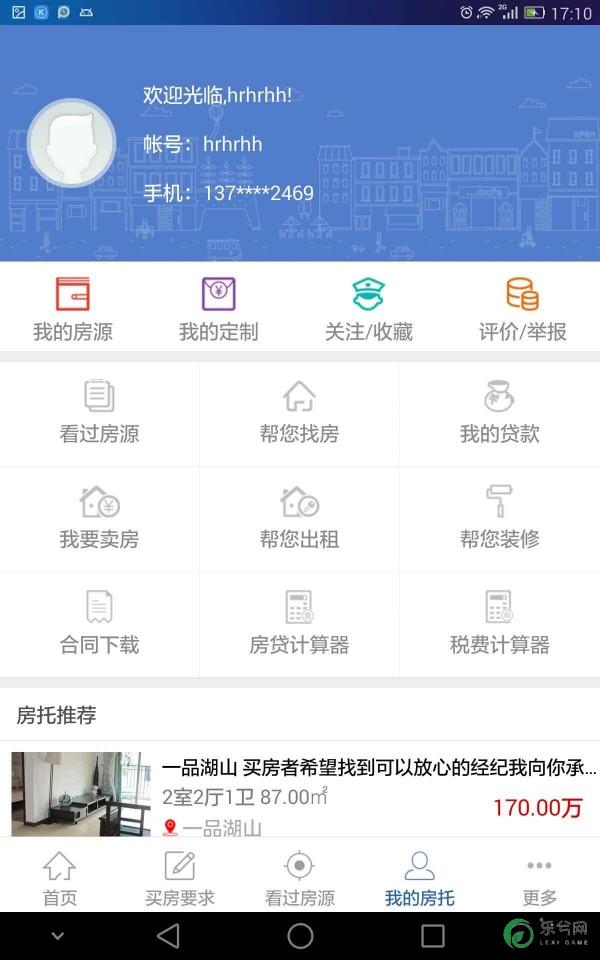Switch to 首页 tab

tap(59, 878)
